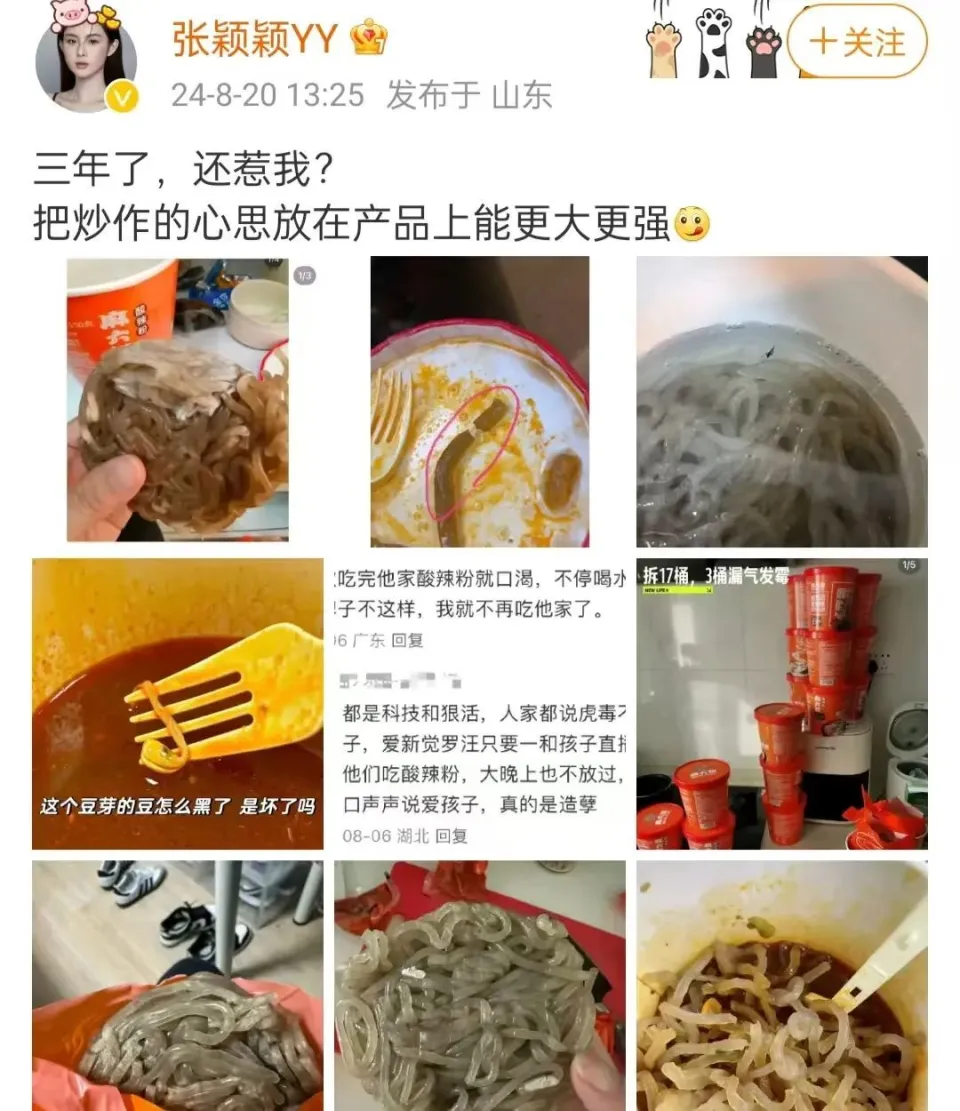Image resolution: width=960 pixels, height=1111 pixels.
Task: View the photo with the red-circled lid
Action: coord(479,400)
